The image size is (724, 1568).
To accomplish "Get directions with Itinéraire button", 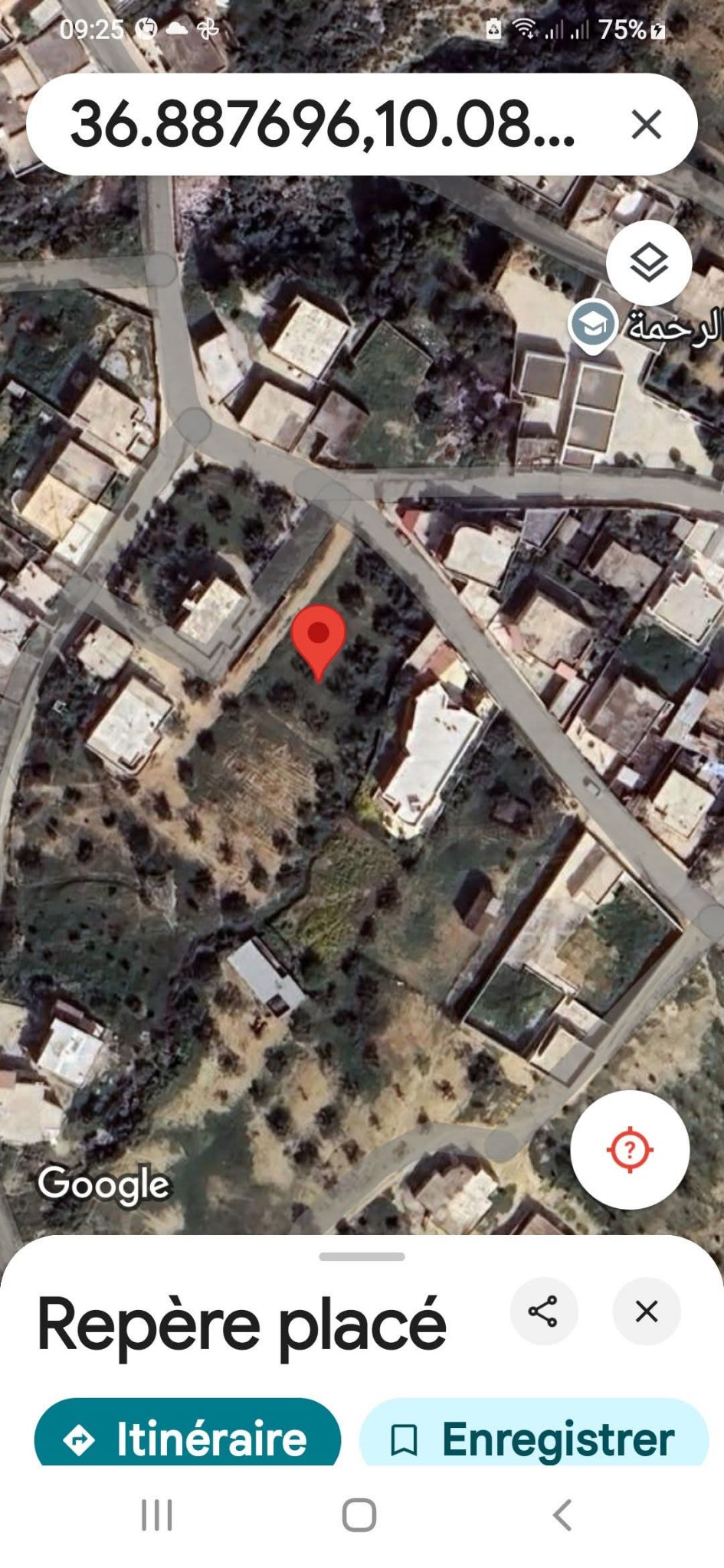I will point(188,1439).
